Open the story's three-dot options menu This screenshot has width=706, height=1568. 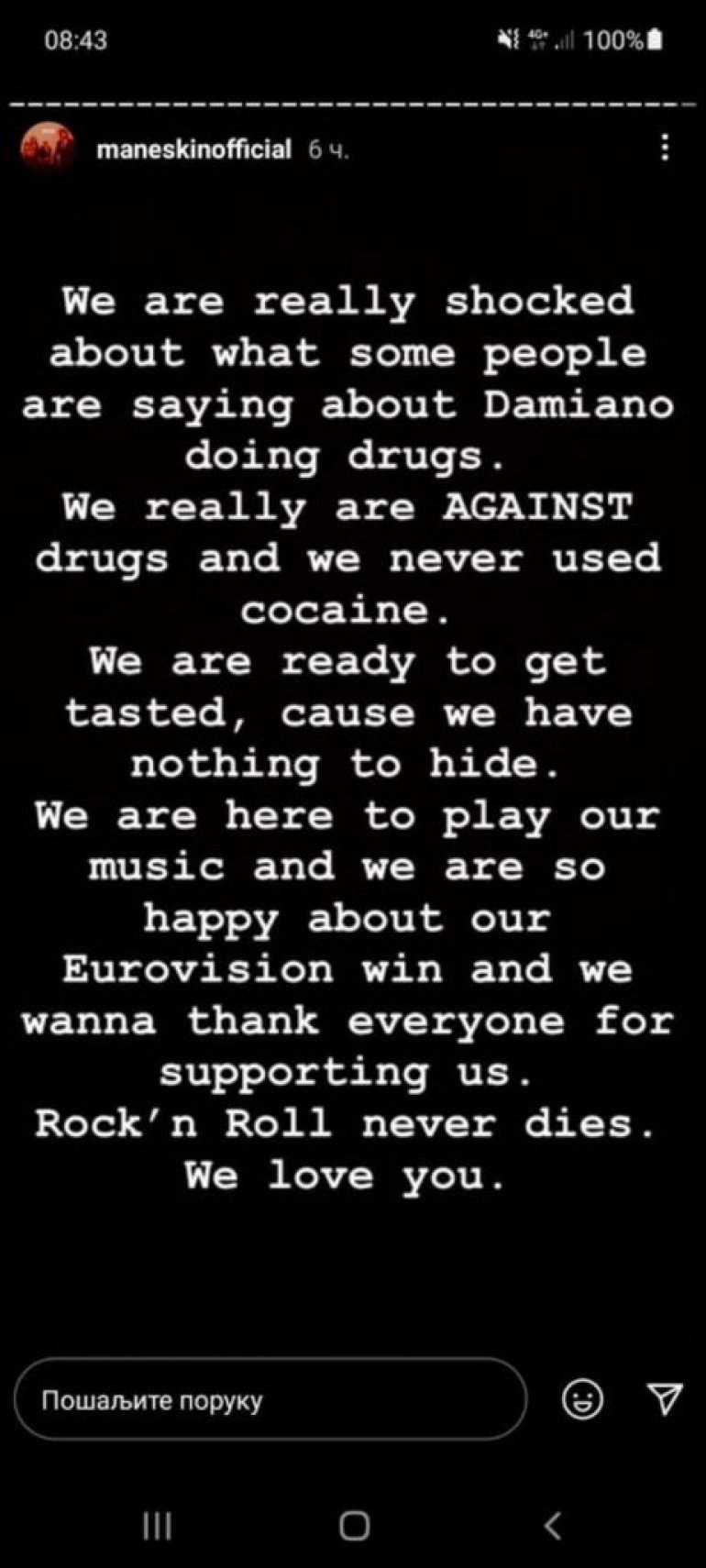click(x=665, y=148)
